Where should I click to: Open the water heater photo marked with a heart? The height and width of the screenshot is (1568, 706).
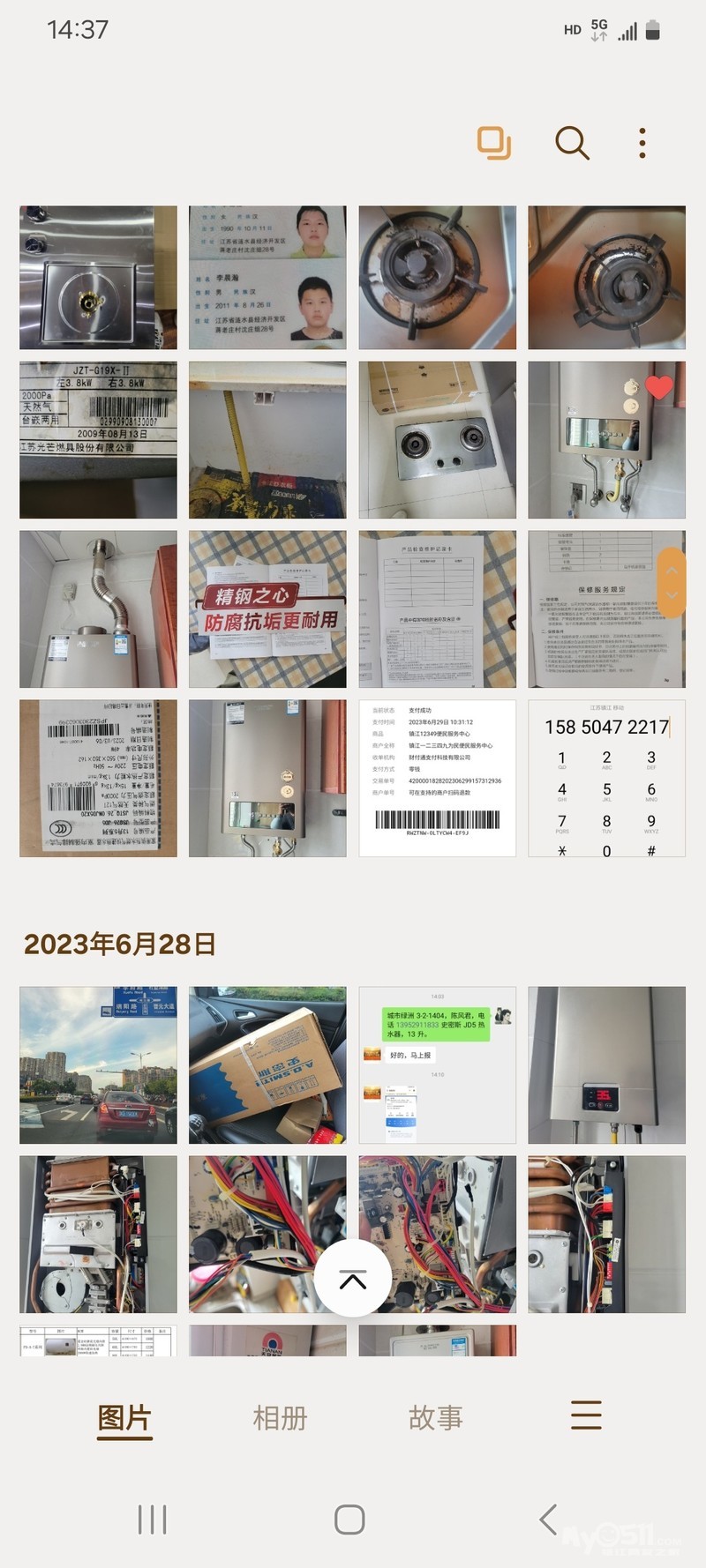point(606,440)
